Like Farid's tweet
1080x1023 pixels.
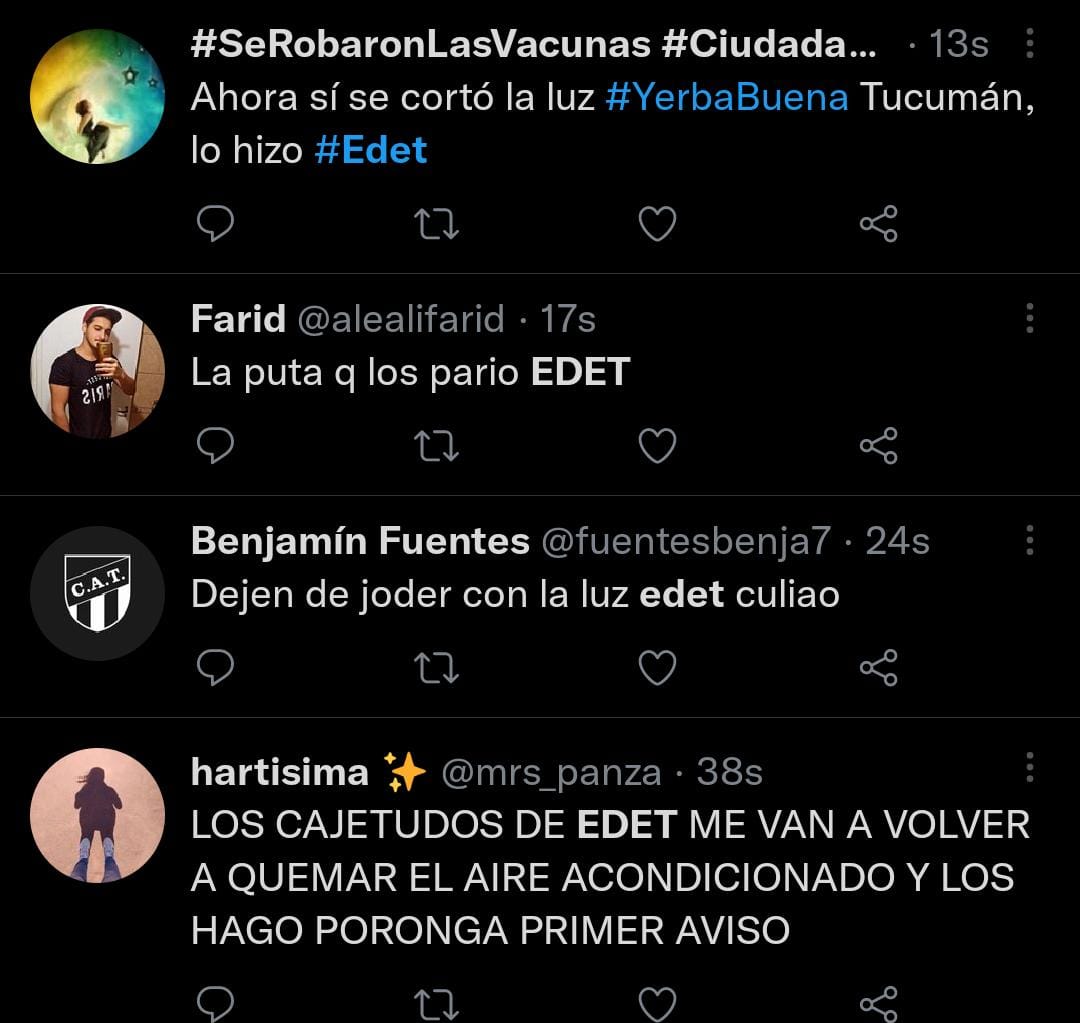coord(657,446)
